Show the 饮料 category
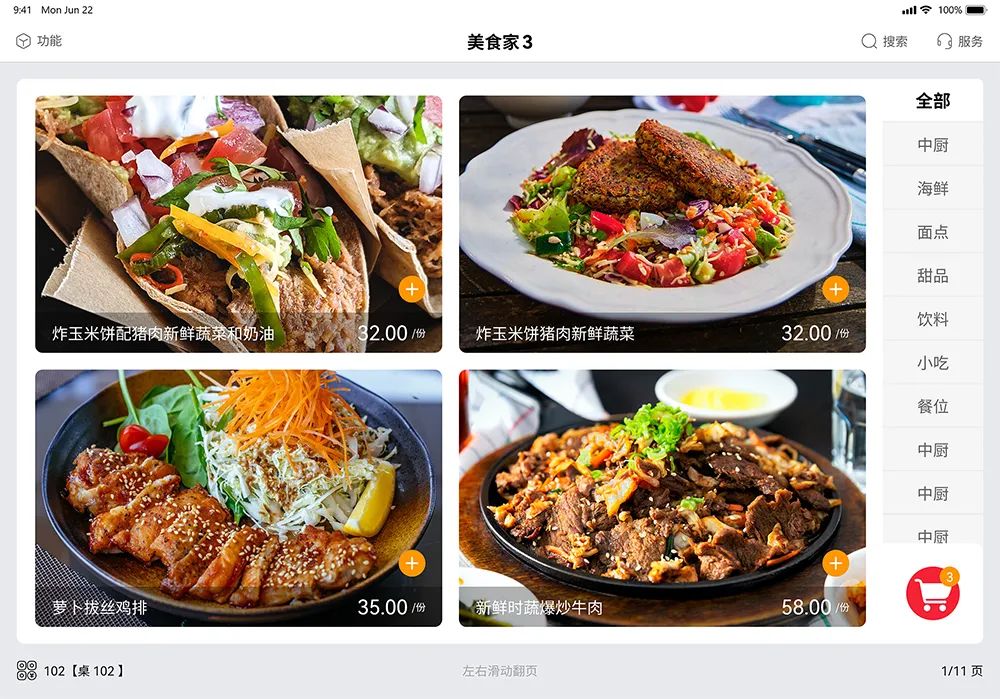The height and width of the screenshot is (699, 1000). (933, 319)
